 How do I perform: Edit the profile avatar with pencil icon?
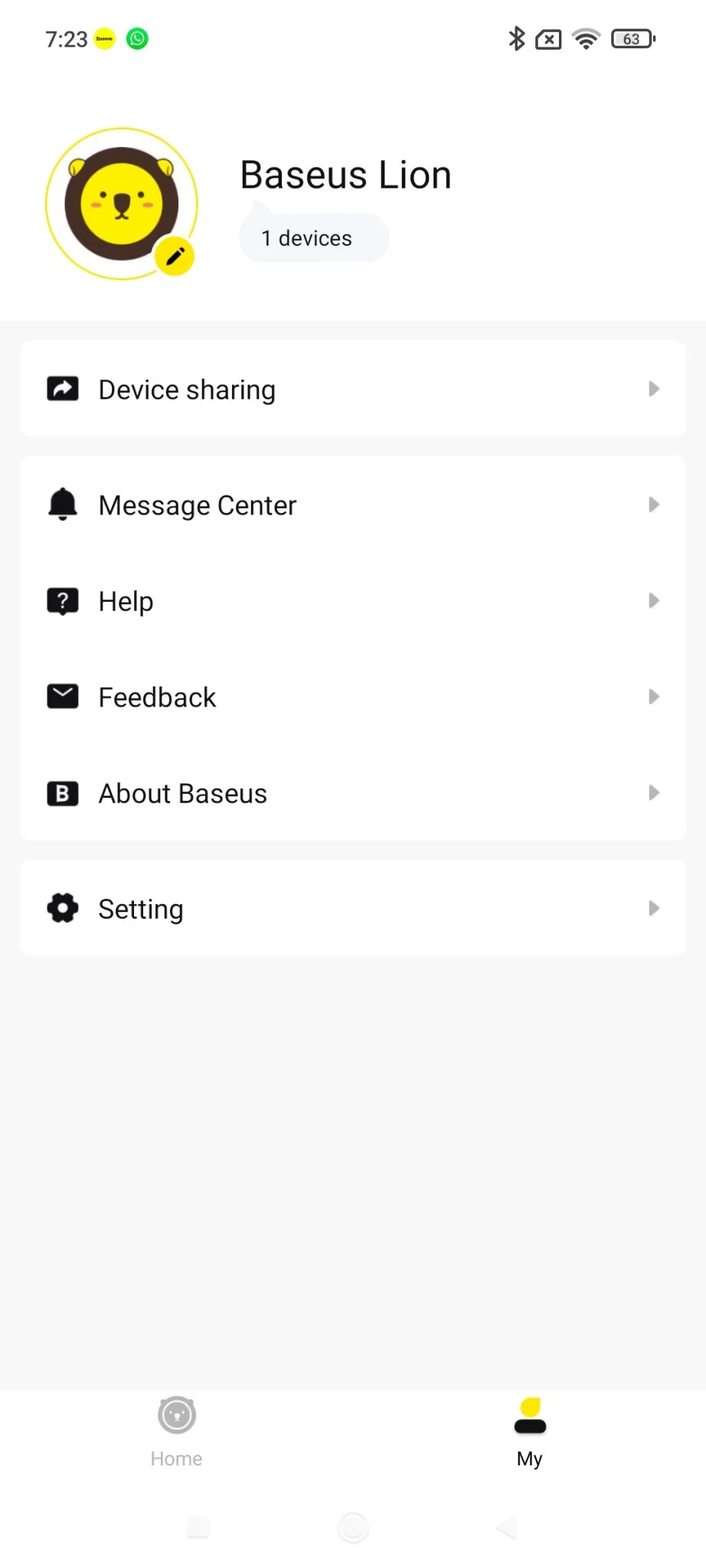pyautogui.click(x=175, y=256)
